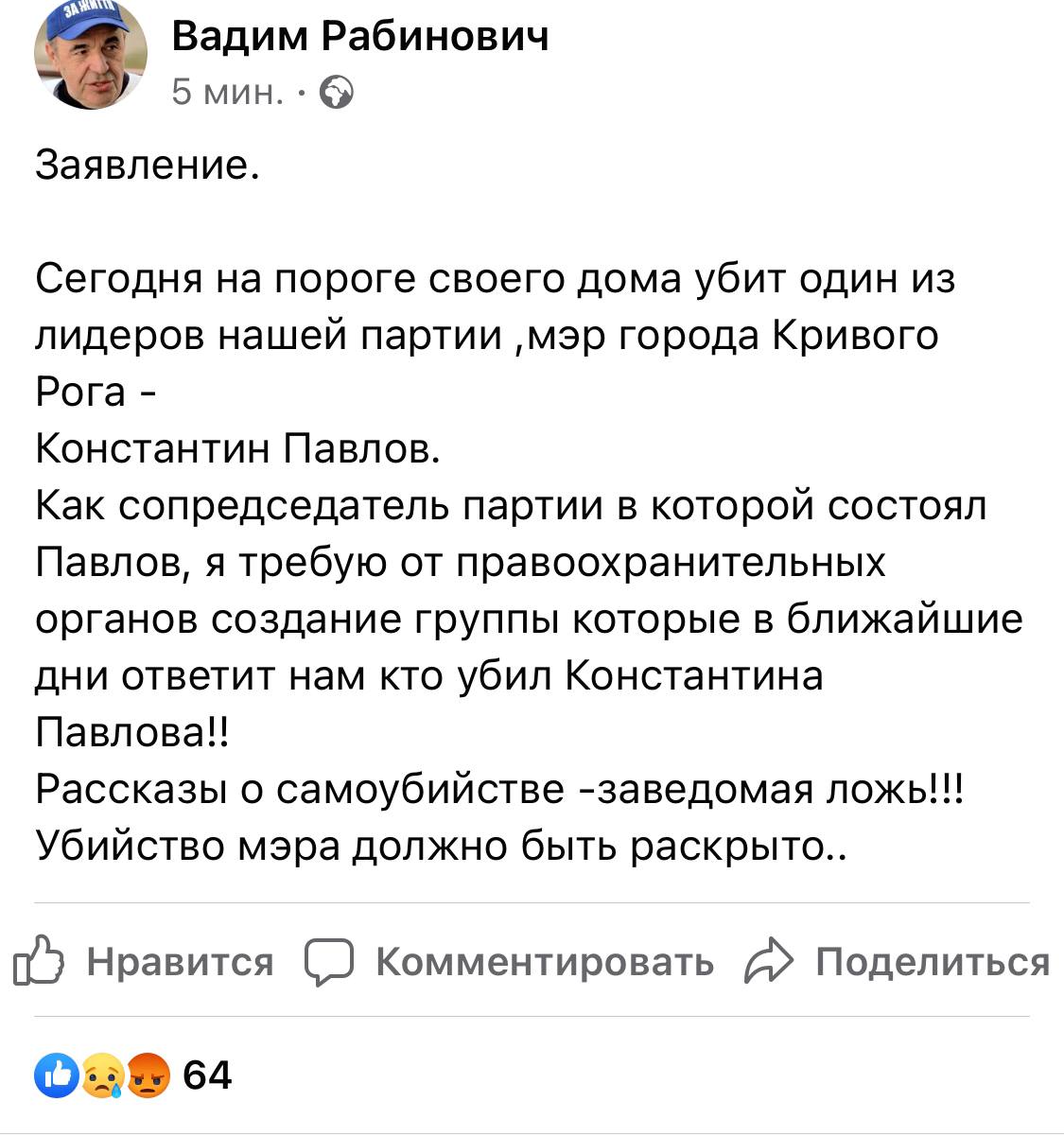Tap Комментировать to comment on the post
The width and height of the screenshot is (1064, 1136).
pos(510,962)
